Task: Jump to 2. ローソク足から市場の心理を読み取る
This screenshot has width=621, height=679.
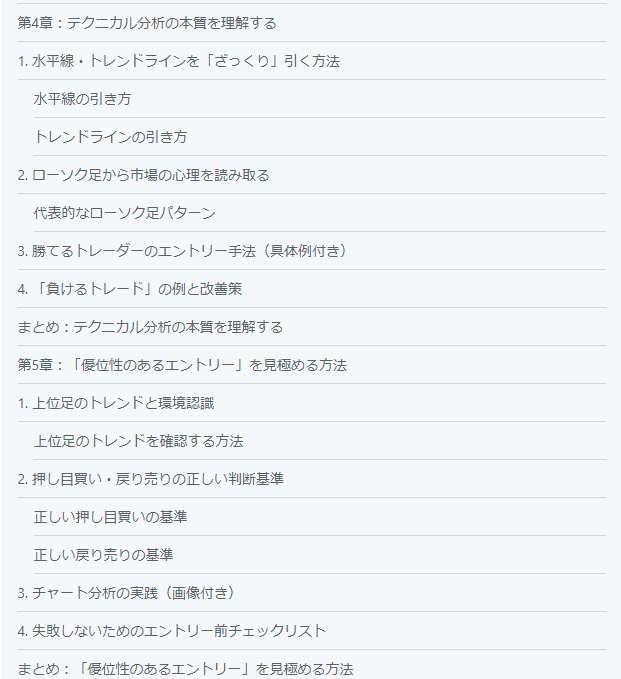Action: pyautogui.click(x=143, y=175)
